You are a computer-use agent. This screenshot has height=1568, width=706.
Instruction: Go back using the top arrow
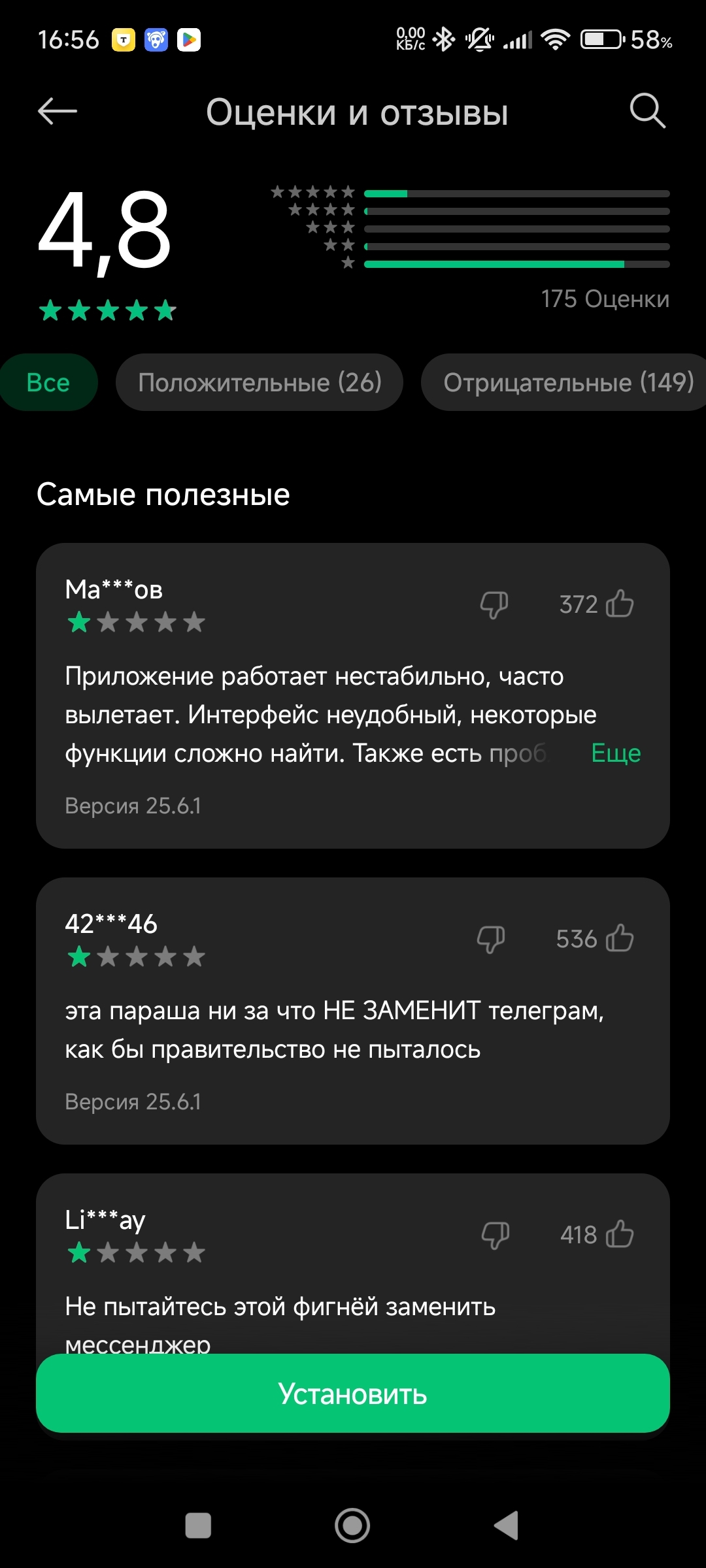click(58, 112)
